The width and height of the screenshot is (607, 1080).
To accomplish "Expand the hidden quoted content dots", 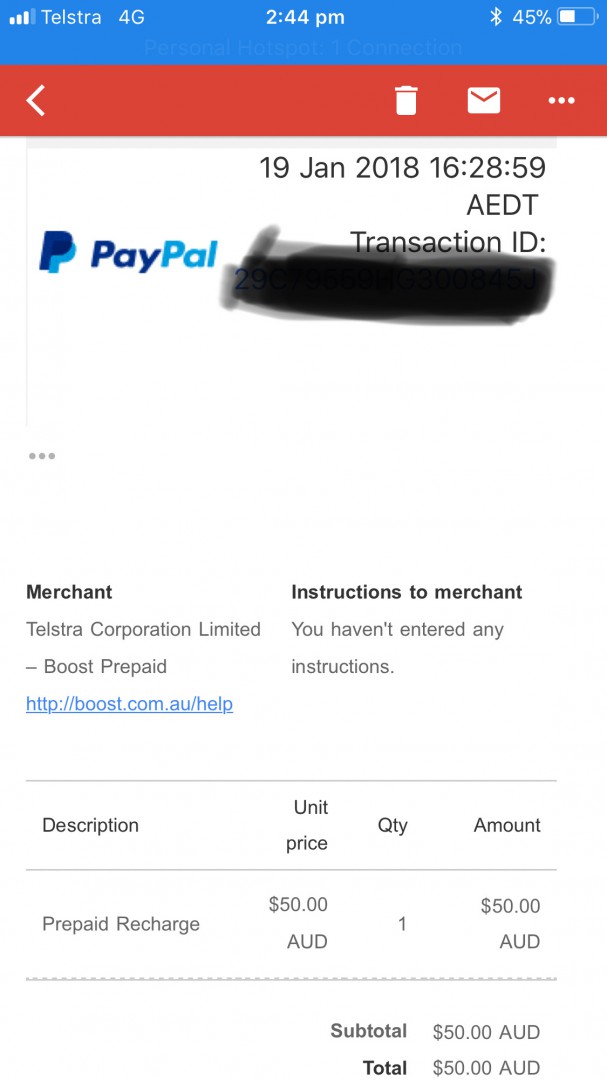I will [42, 456].
